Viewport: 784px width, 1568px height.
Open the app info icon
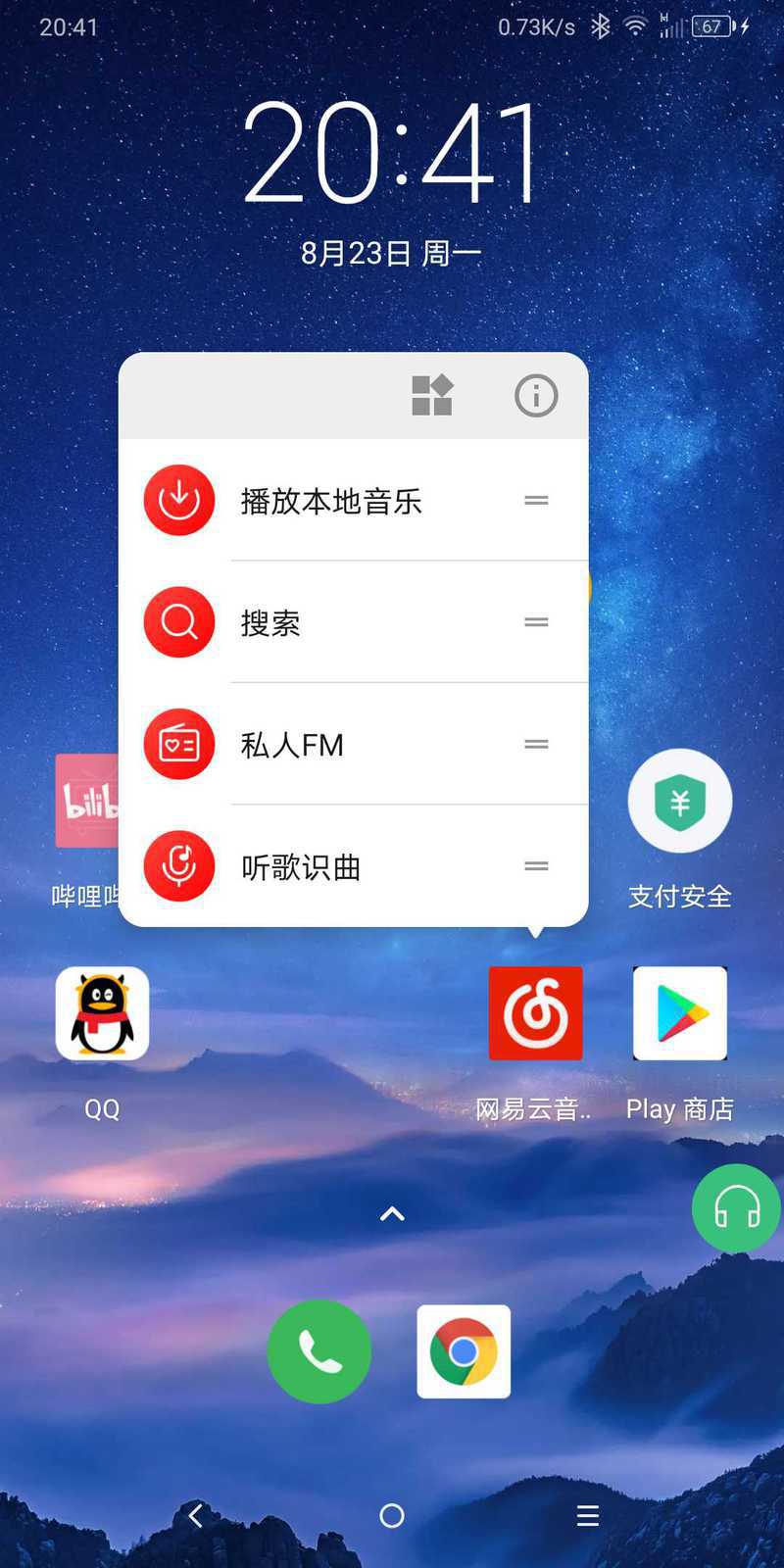[x=536, y=396]
